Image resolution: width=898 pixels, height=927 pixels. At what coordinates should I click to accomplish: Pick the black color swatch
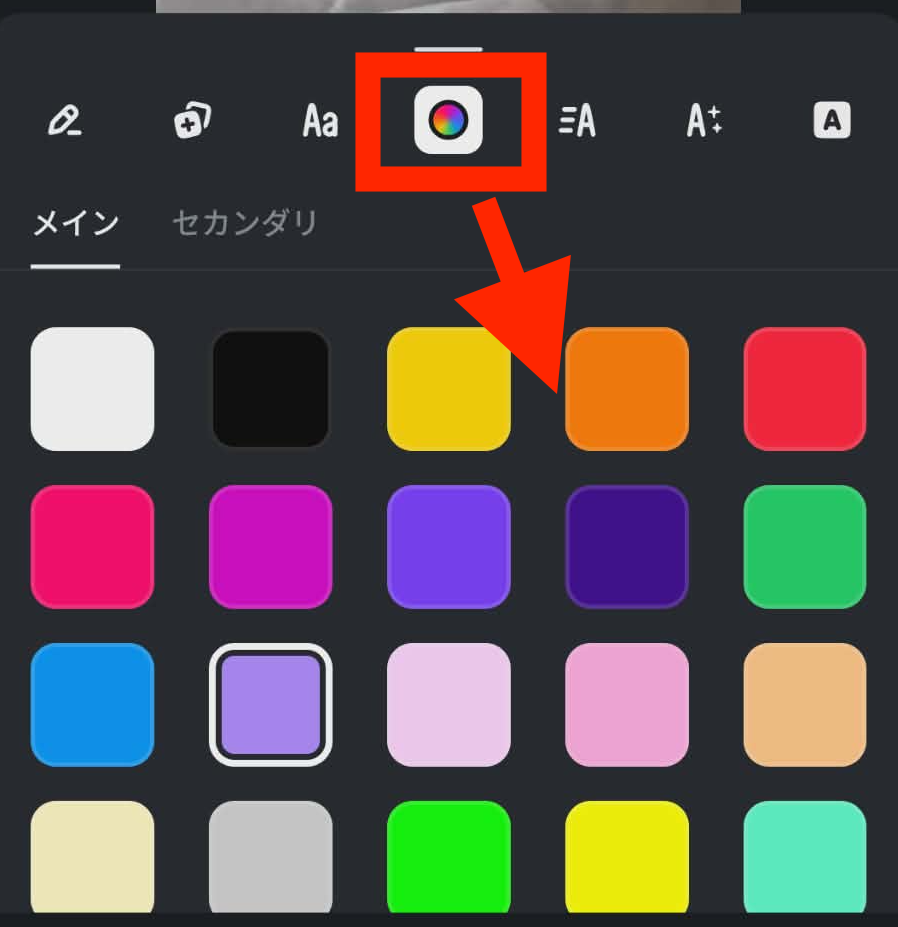pos(270,389)
